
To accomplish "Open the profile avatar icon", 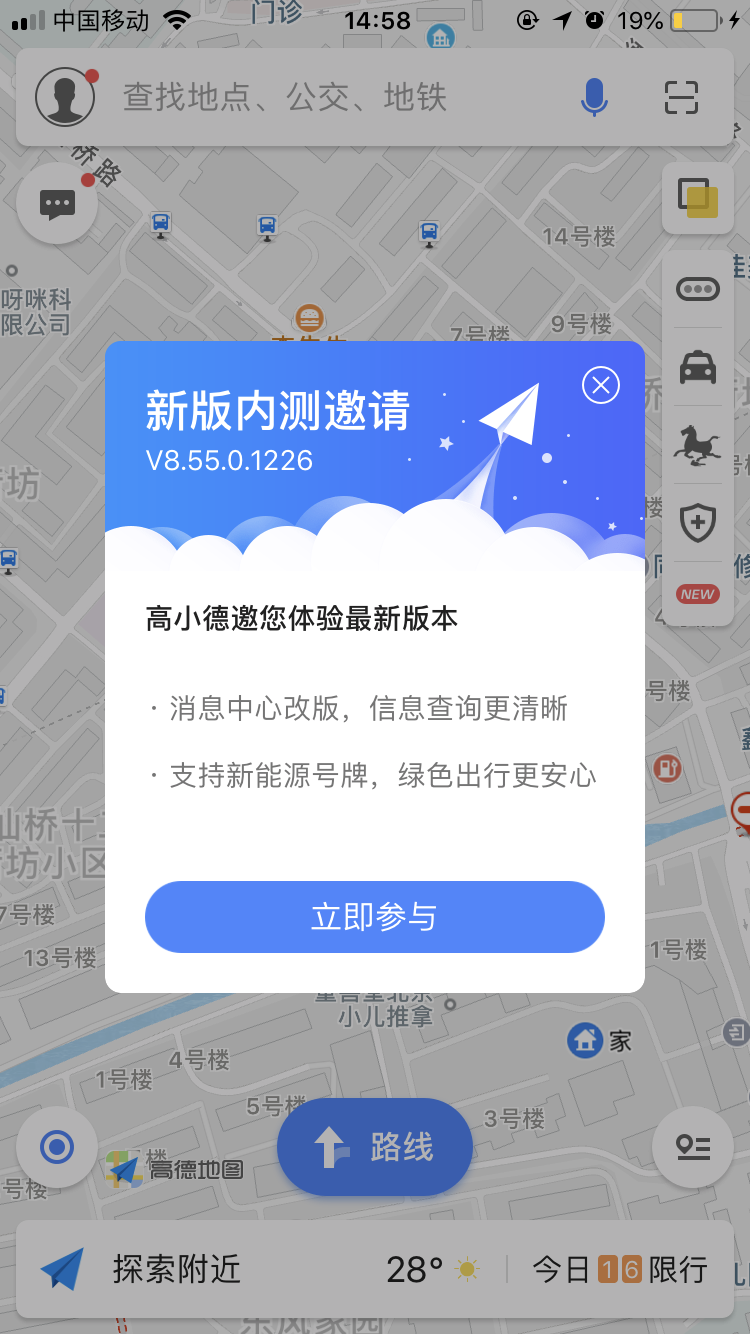I will pyautogui.click(x=65, y=97).
